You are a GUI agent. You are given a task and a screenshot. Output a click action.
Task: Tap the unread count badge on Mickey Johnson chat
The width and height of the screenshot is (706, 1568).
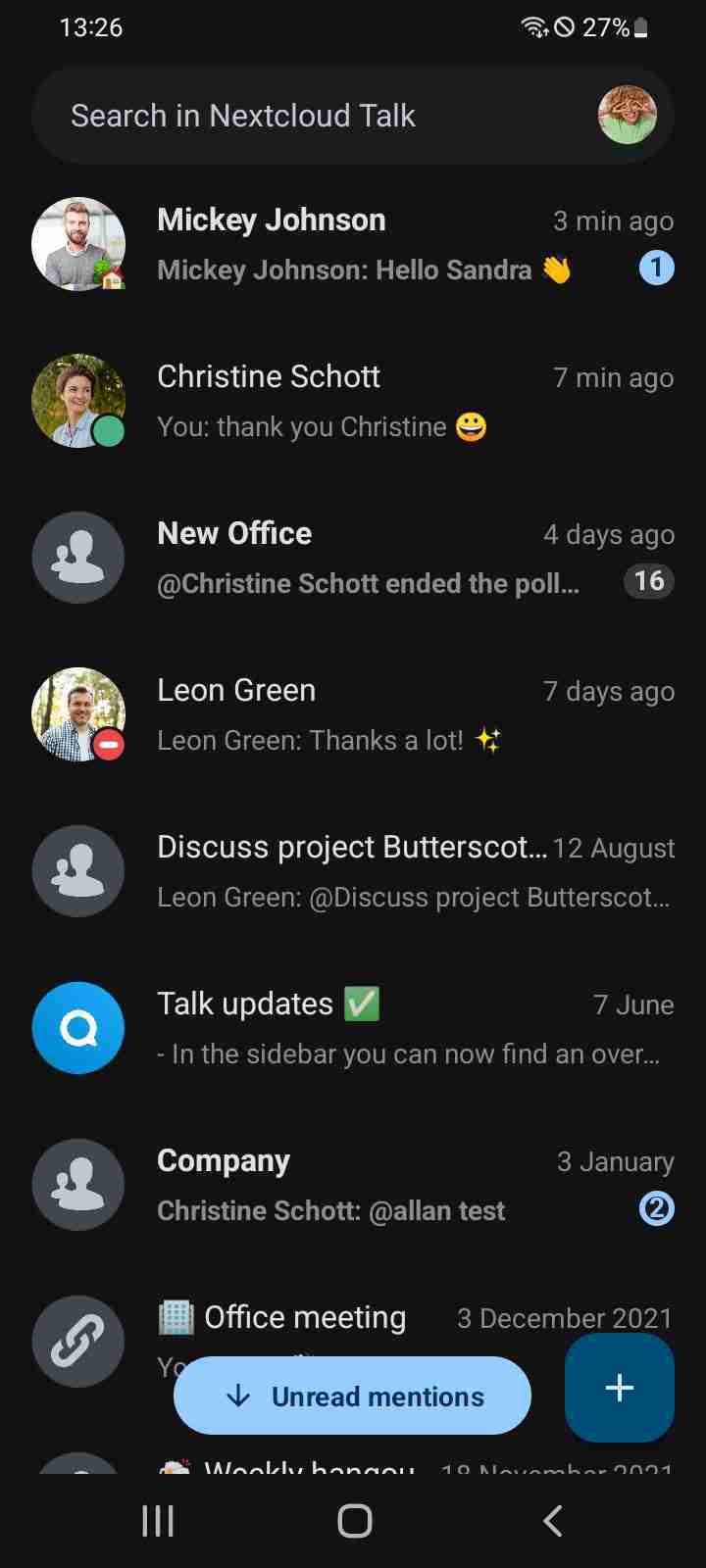(656, 269)
